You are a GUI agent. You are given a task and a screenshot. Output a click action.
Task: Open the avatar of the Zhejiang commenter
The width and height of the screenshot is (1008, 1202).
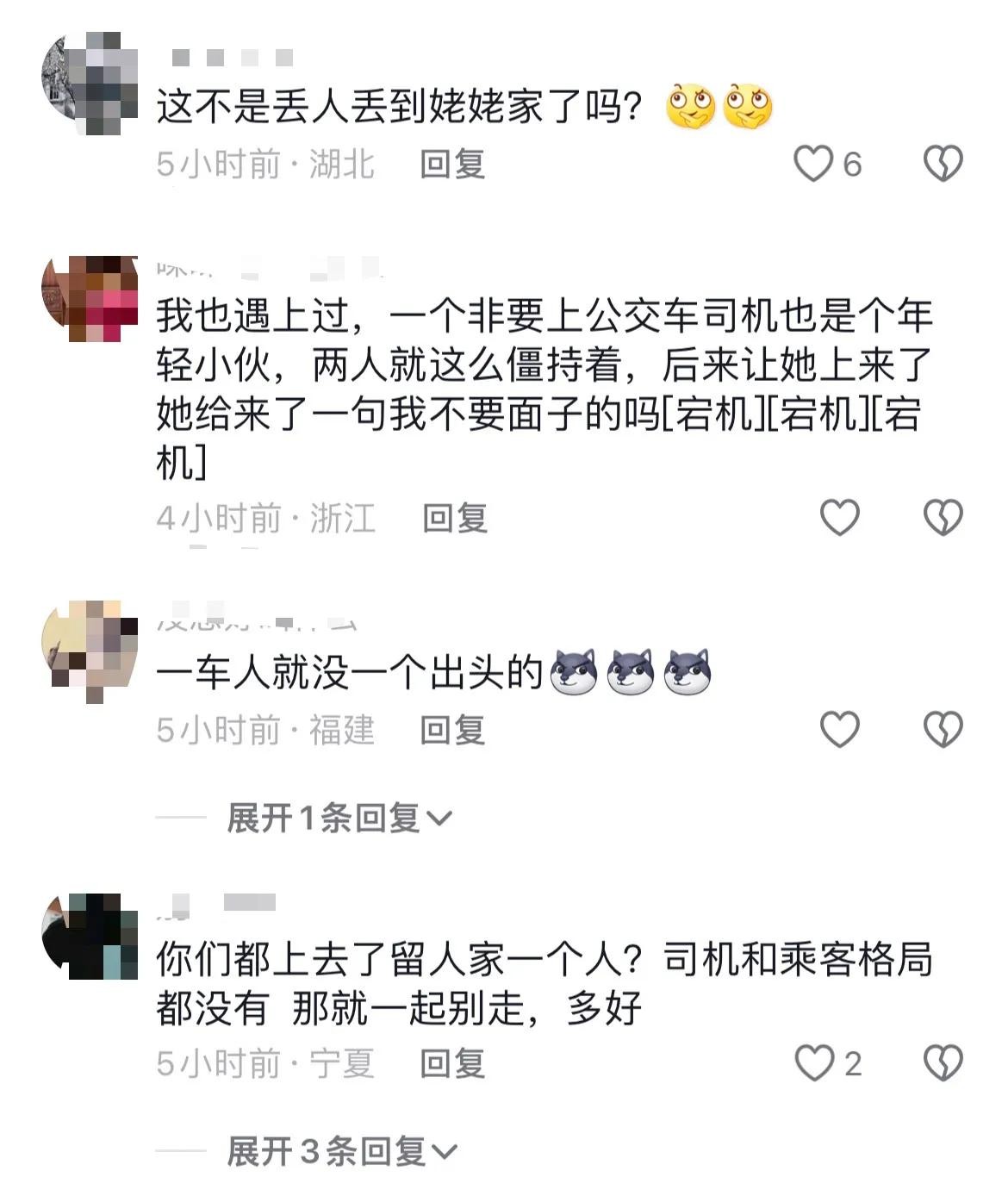tap(90, 298)
